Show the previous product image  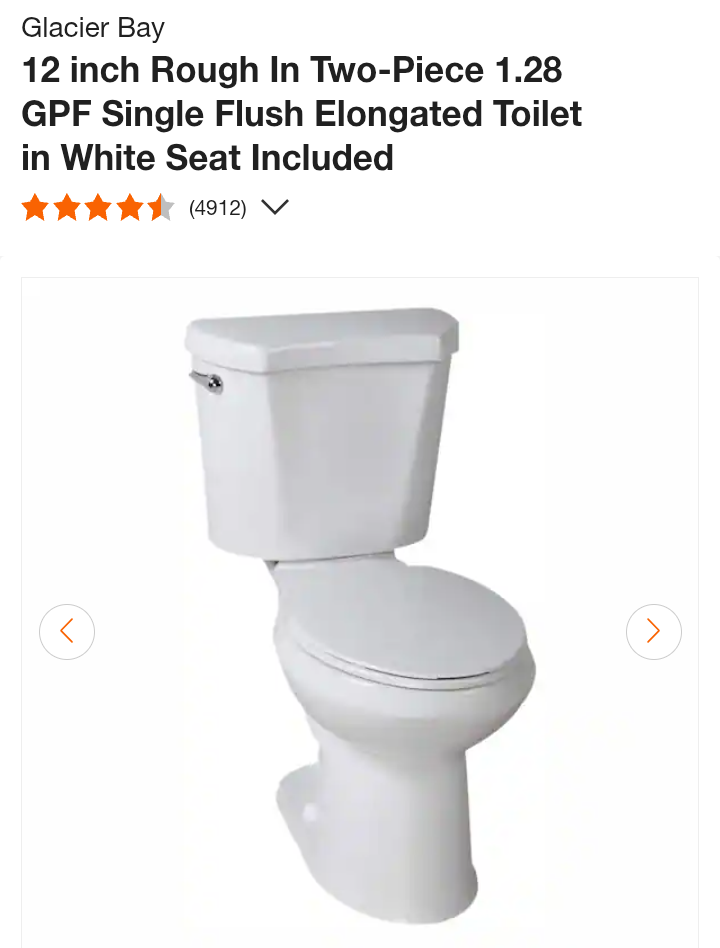(x=67, y=631)
